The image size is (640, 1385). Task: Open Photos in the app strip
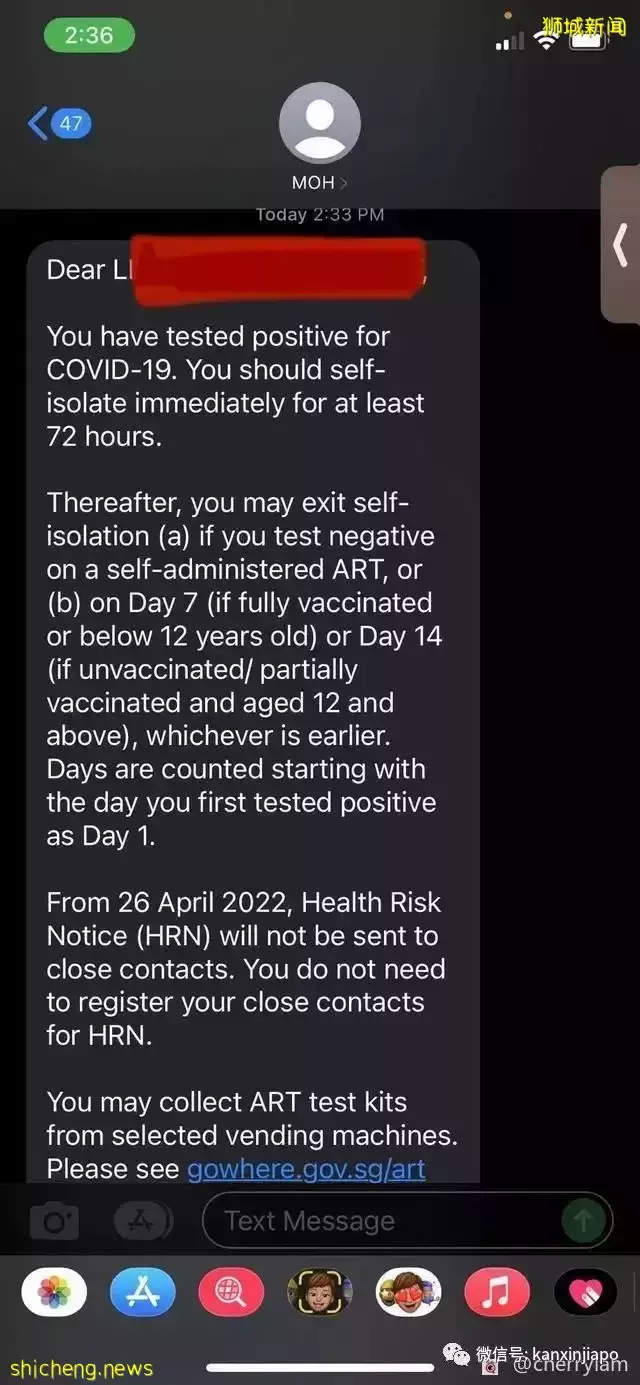pos(54,1294)
